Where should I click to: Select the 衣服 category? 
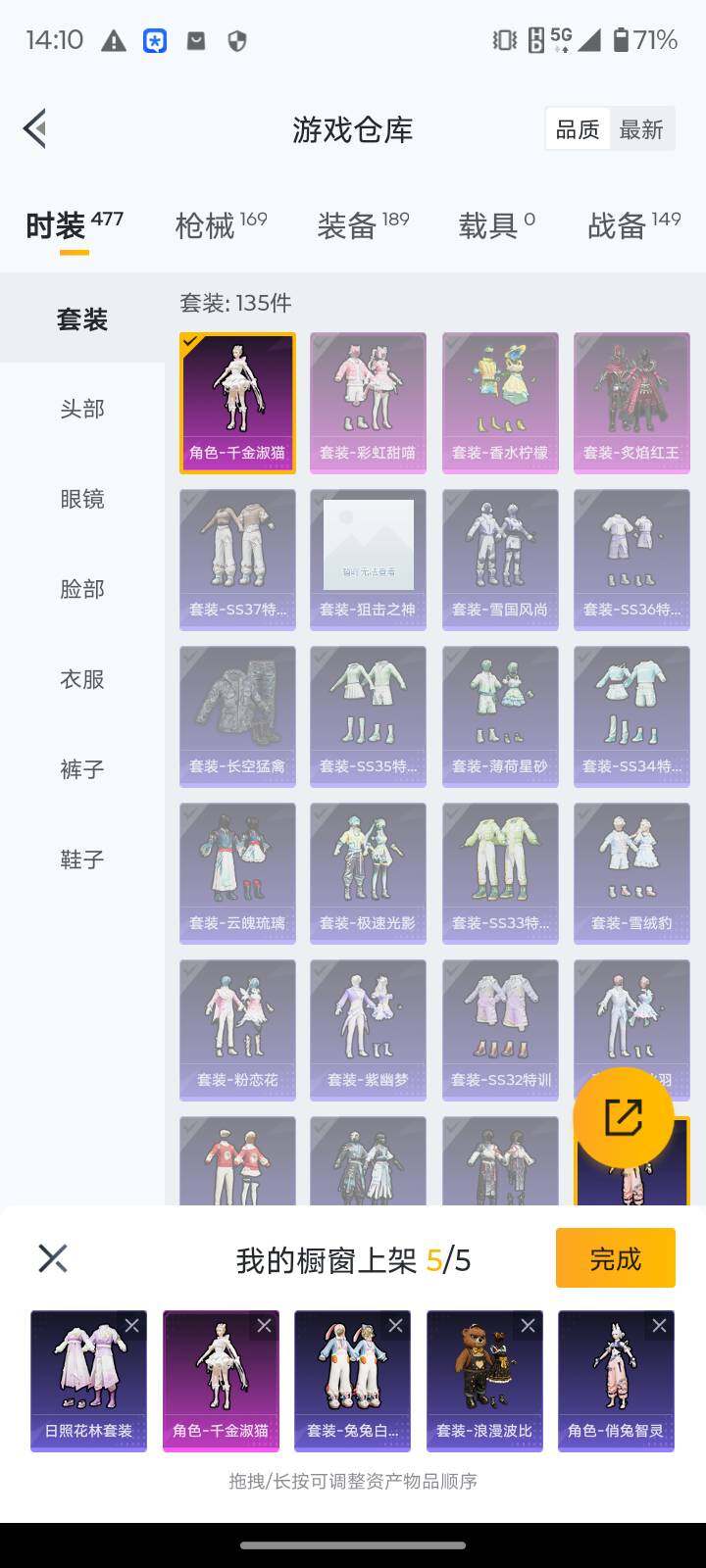(x=82, y=679)
